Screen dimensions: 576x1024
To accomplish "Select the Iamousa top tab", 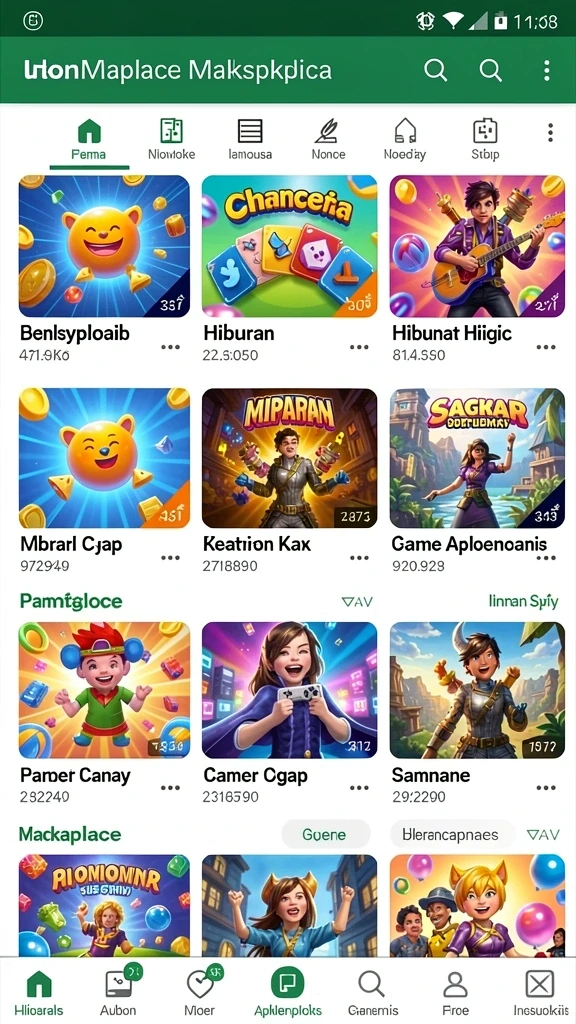I will coord(250,140).
